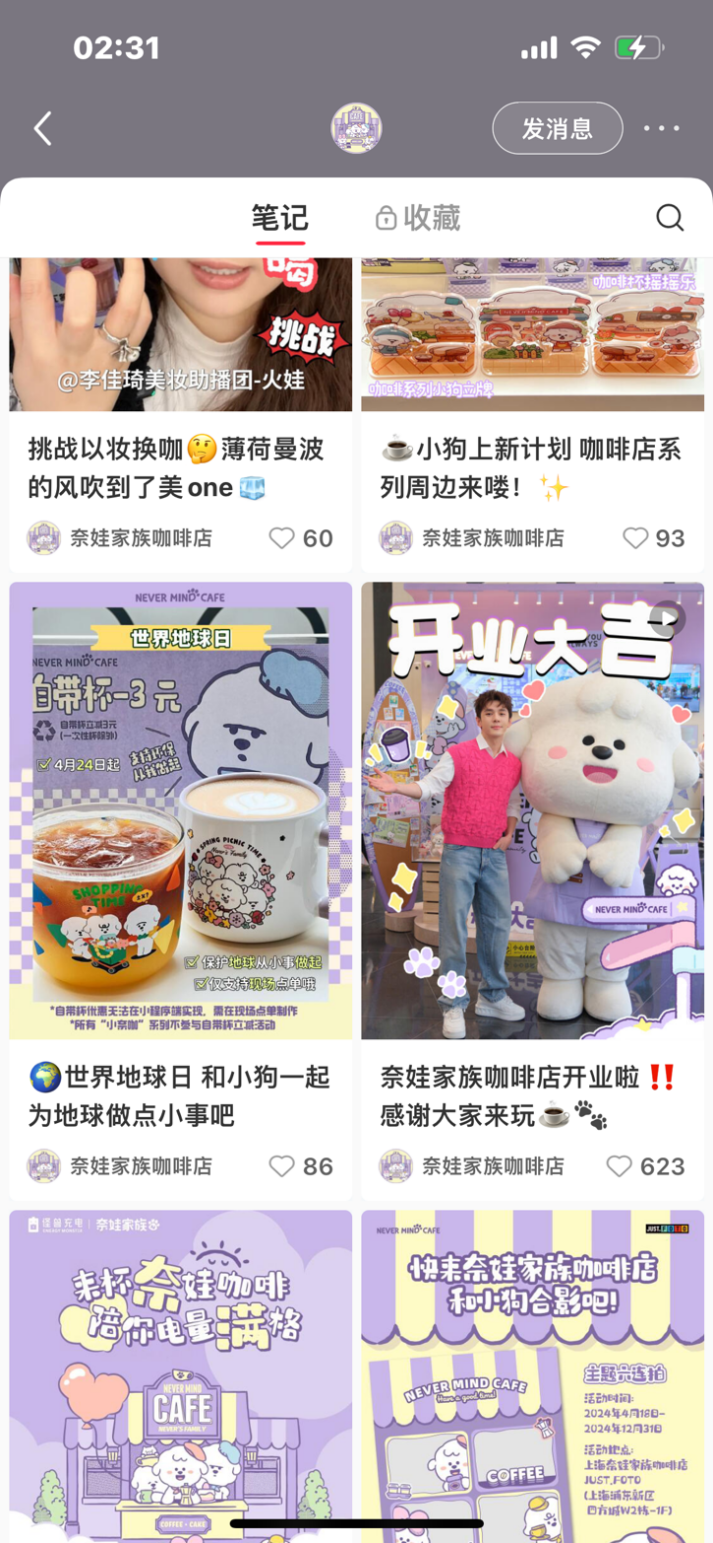Switch to the 收藏 tab
Viewport: 713px width, 1543px height.
point(418,217)
